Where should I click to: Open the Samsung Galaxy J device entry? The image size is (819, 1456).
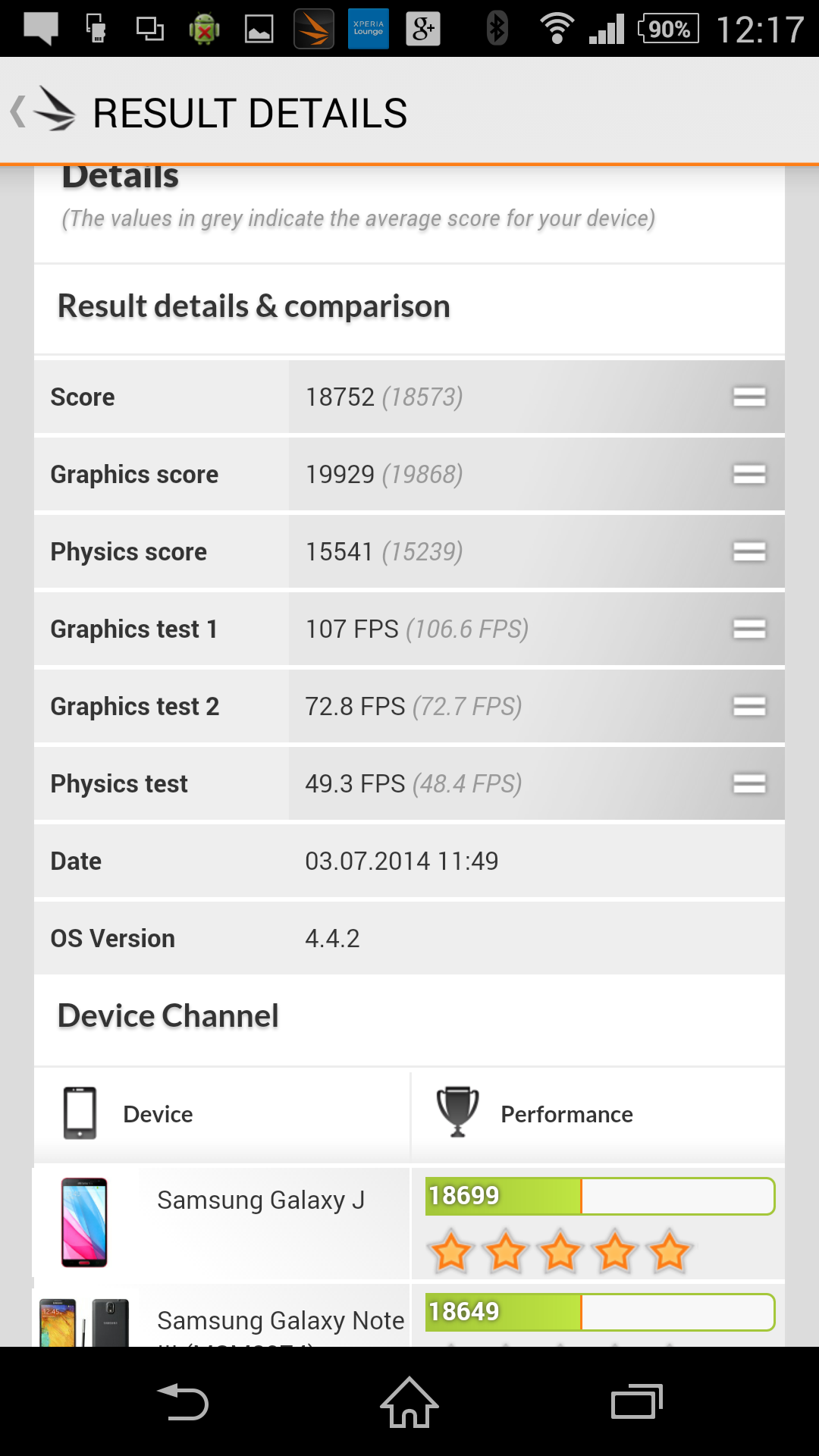(260, 1200)
